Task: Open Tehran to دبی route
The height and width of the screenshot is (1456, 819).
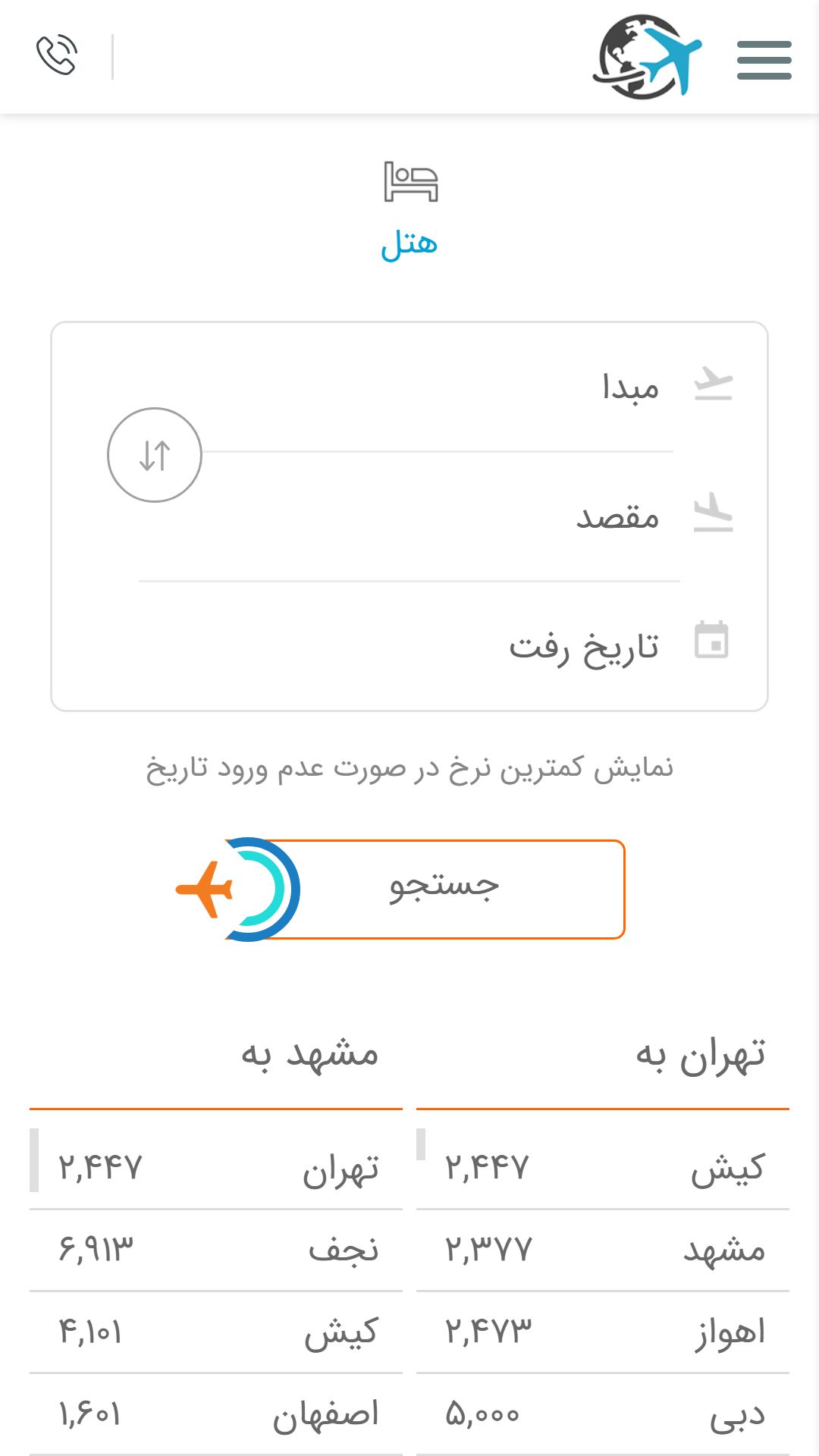Action: pyautogui.click(x=603, y=1414)
